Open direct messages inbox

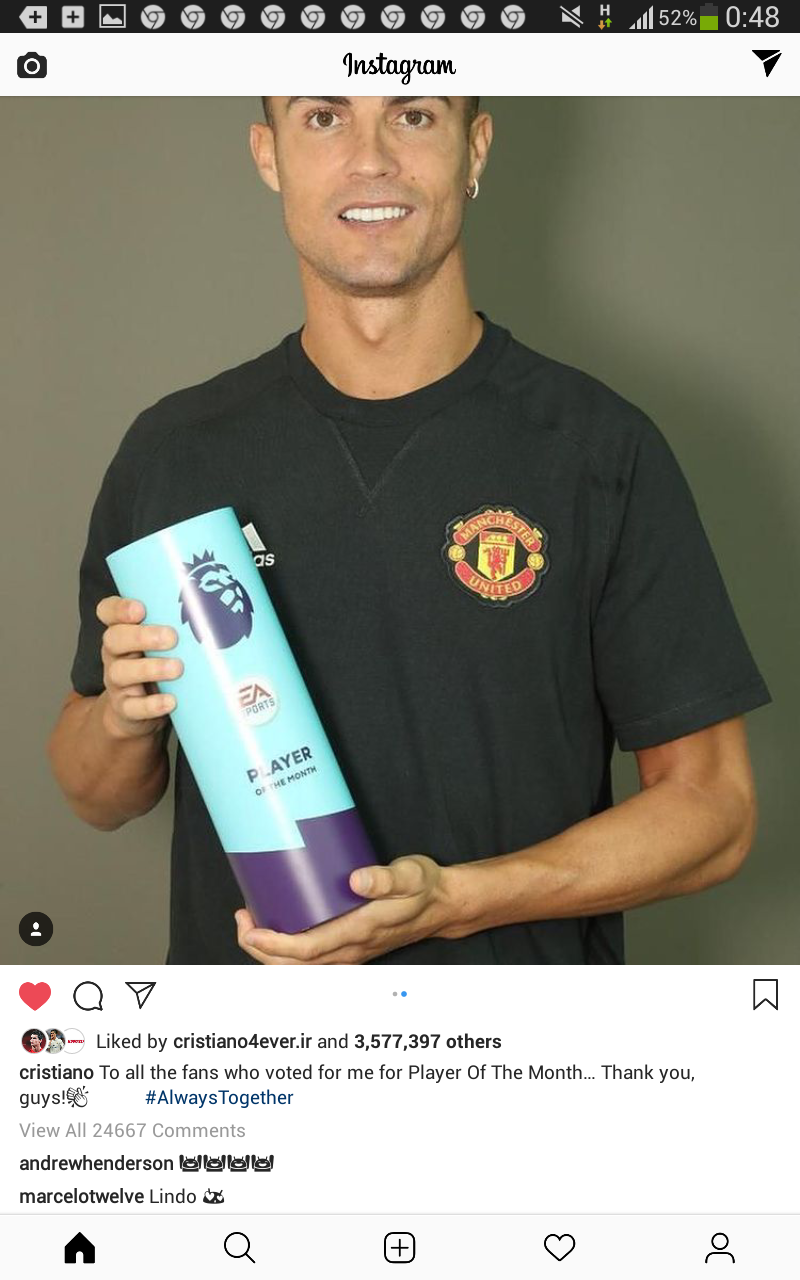[766, 64]
